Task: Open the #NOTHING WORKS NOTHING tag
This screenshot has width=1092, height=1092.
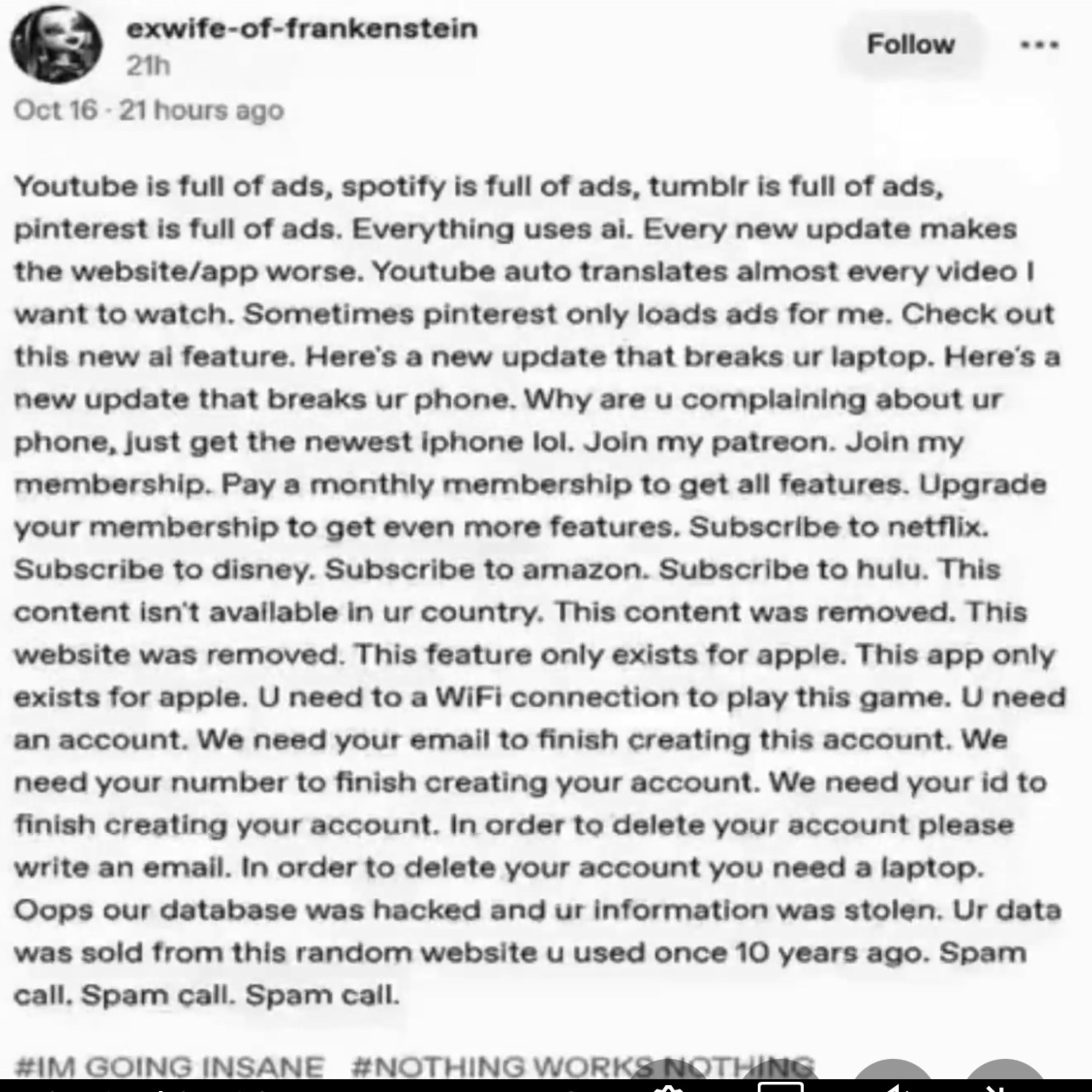Action: tap(583, 1067)
